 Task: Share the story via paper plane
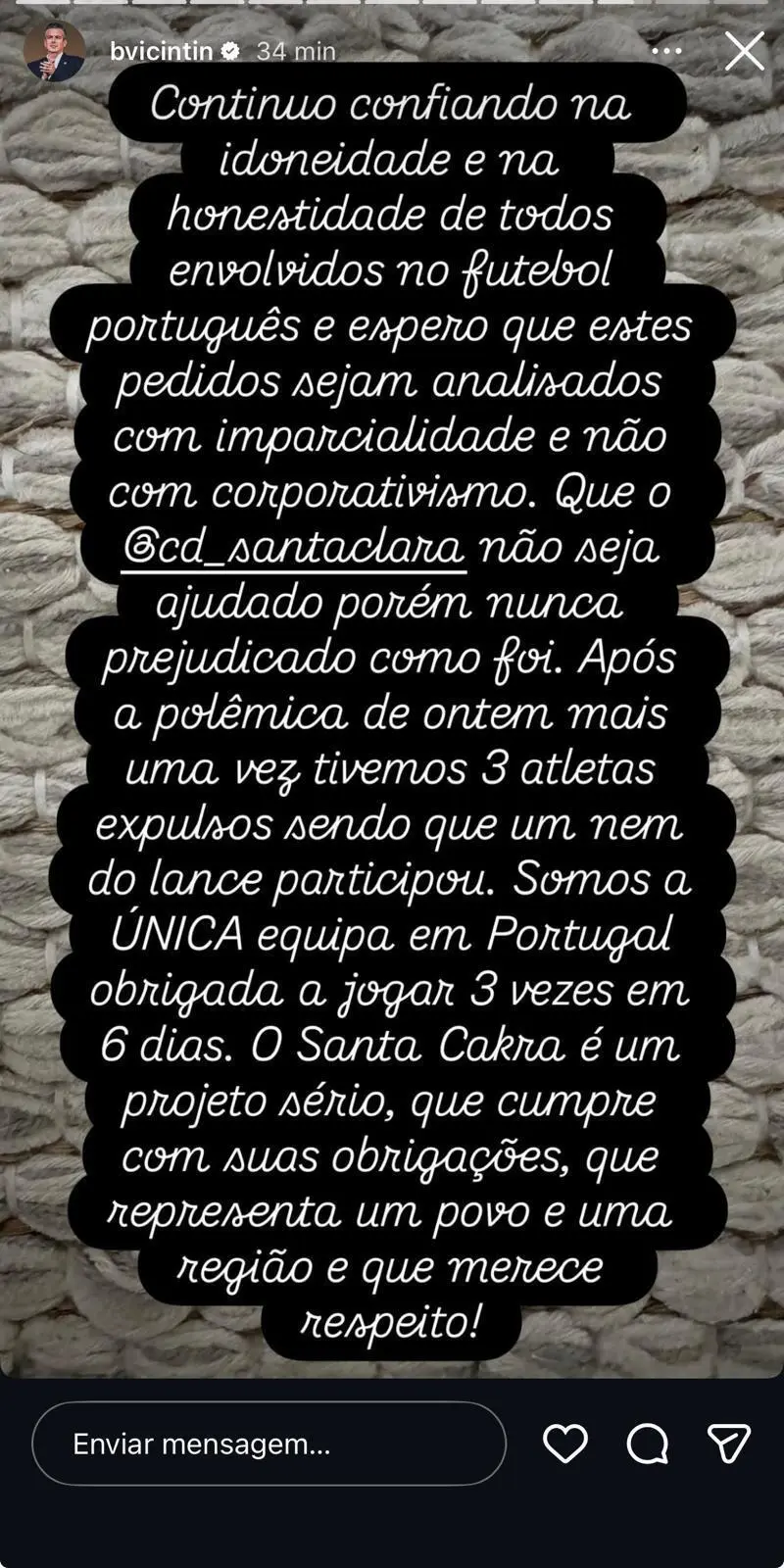[728, 1444]
